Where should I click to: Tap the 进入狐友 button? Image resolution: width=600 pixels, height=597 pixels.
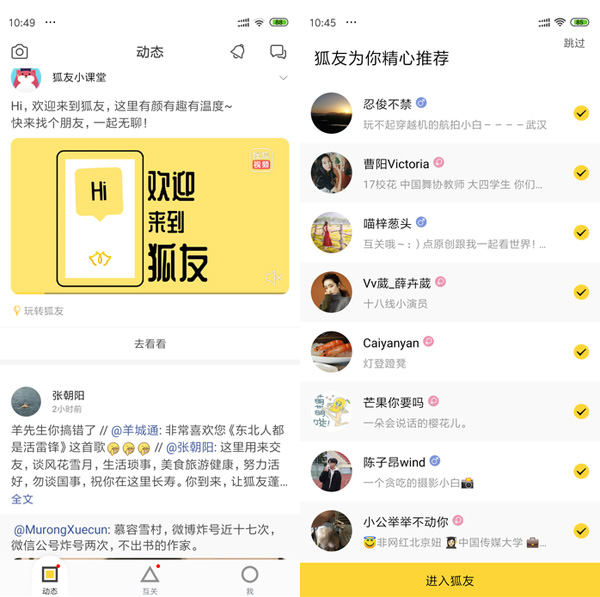click(450, 580)
